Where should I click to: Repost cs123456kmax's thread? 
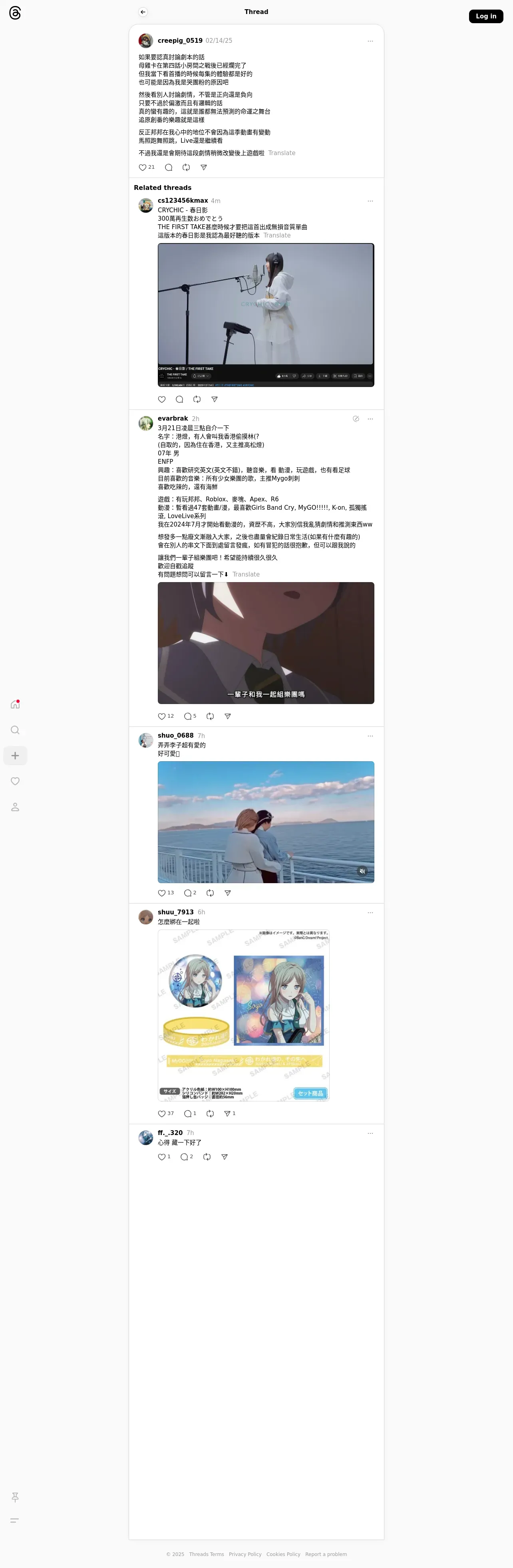coord(197,399)
